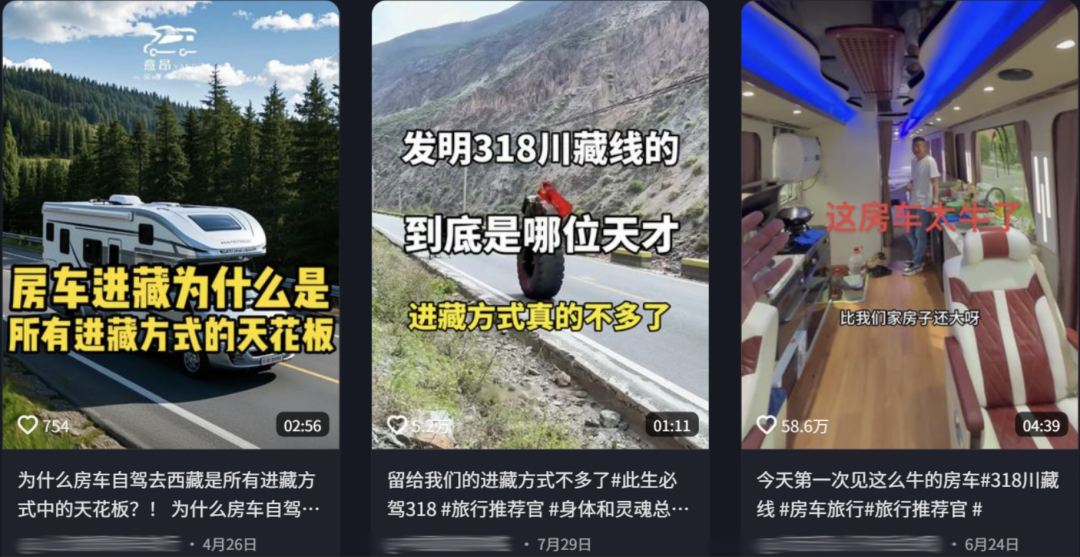
Task: Open the 04:39 luxury RV interior video
Action: pyautogui.click(x=910, y=225)
